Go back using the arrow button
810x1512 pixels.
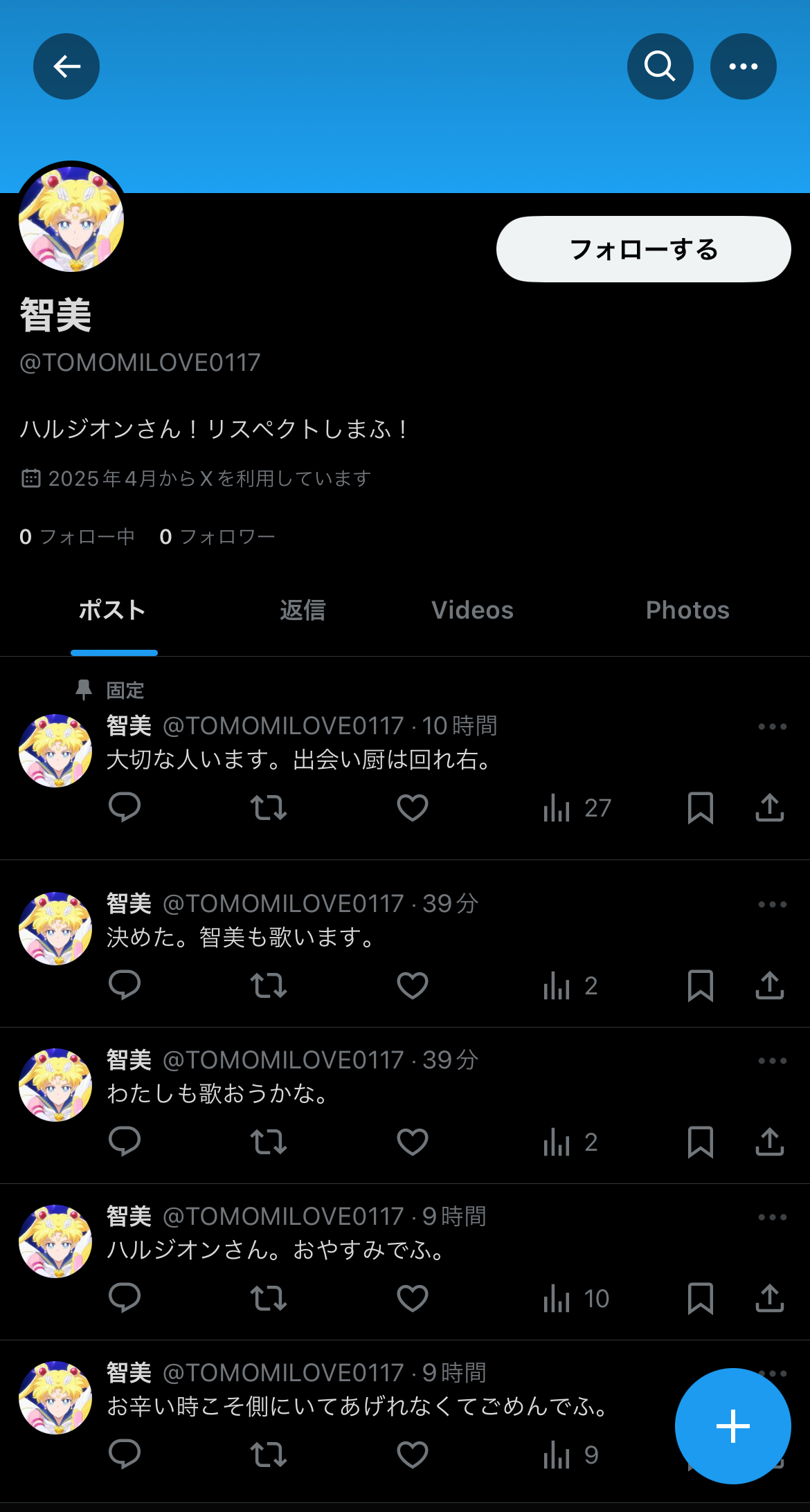pos(66,66)
